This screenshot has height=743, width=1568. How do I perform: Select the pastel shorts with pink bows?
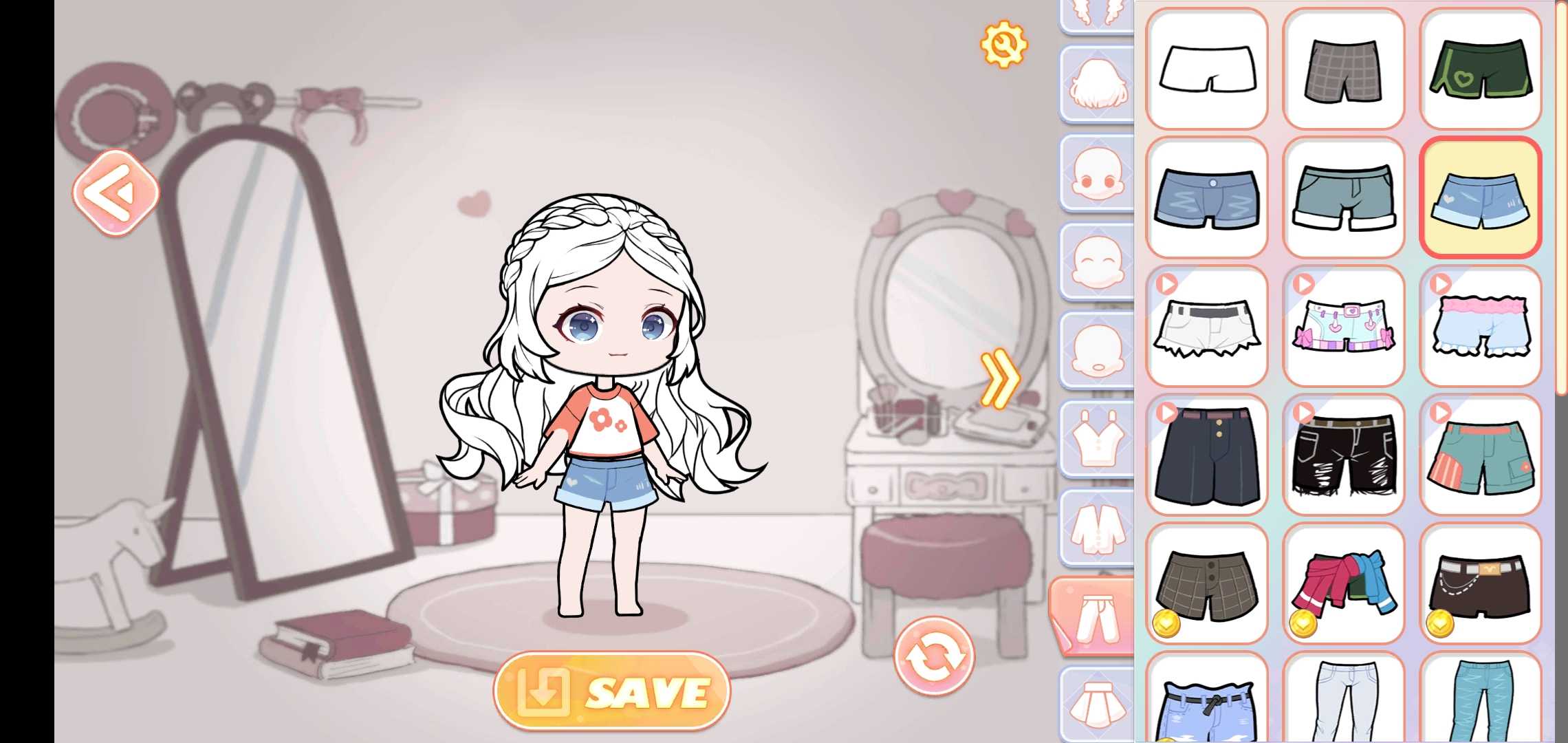[x=1343, y=326]
